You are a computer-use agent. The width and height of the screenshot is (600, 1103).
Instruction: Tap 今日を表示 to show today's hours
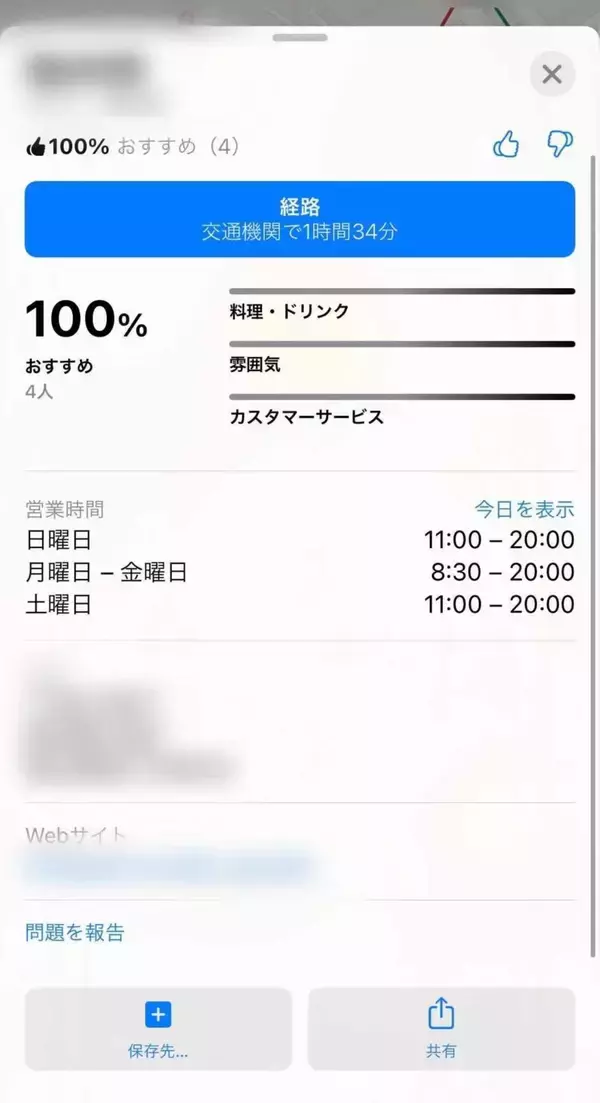point(524,509)
